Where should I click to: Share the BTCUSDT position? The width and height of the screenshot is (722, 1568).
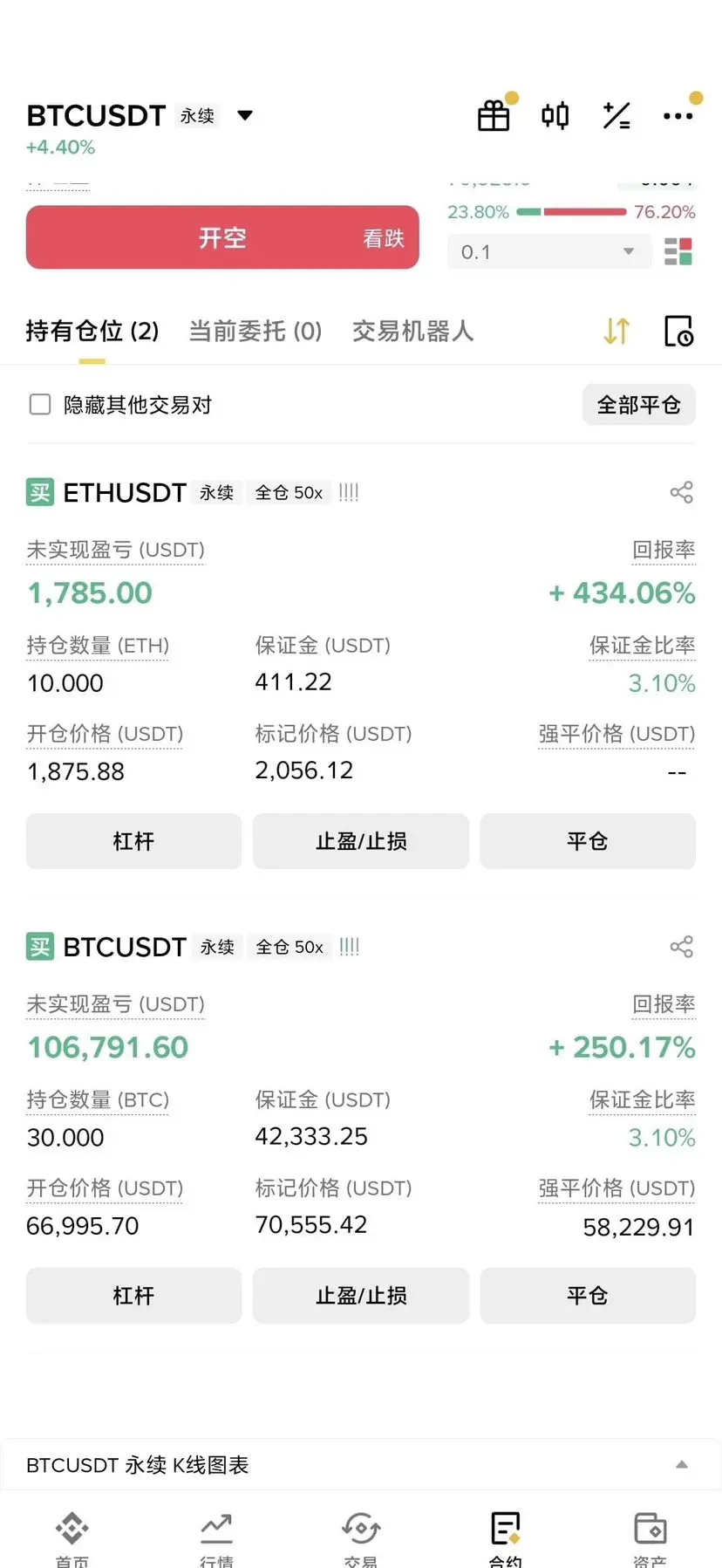click(681, 947)
